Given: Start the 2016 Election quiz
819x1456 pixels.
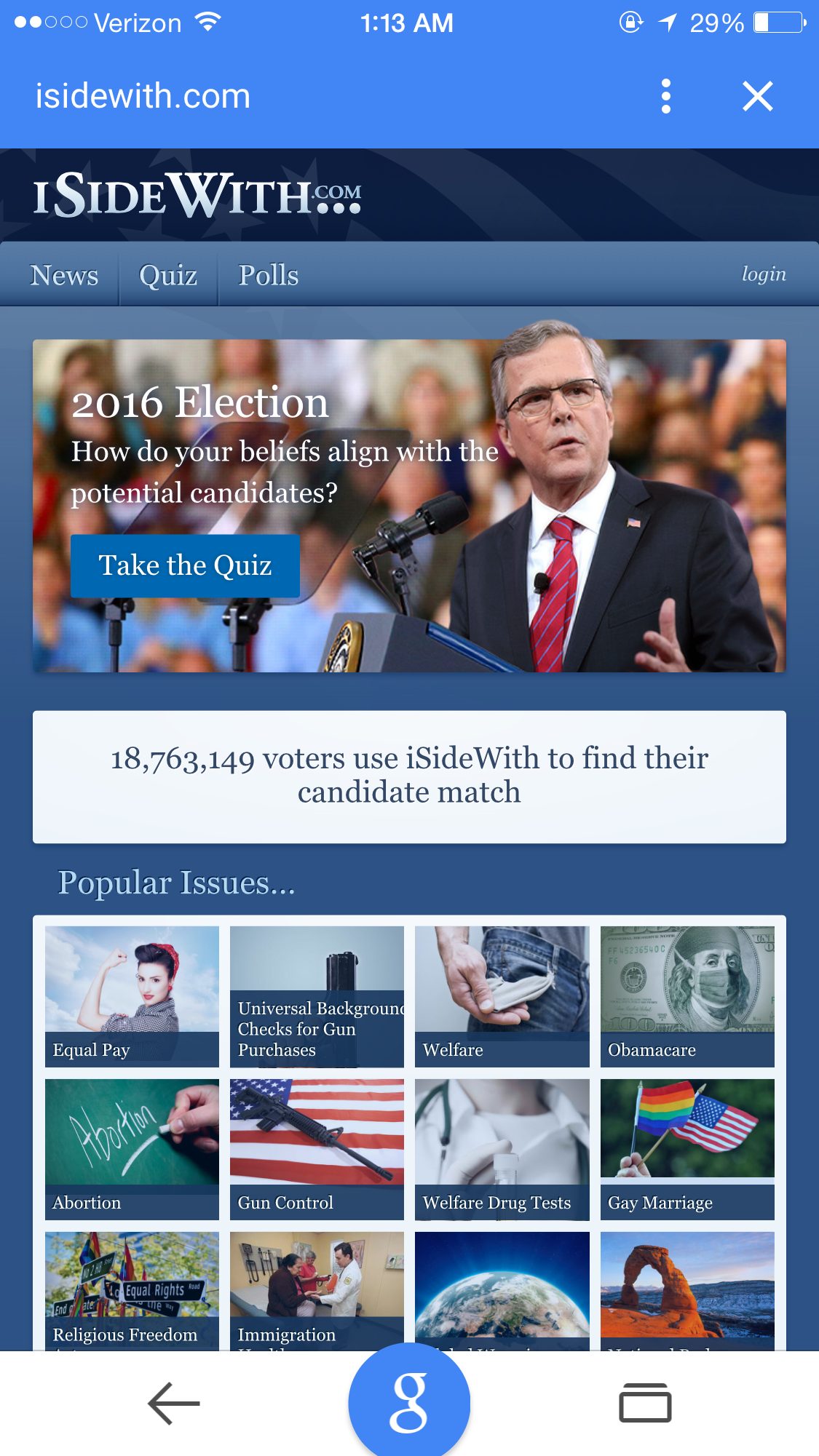Looking at the screenshot, I should point(185,566).
